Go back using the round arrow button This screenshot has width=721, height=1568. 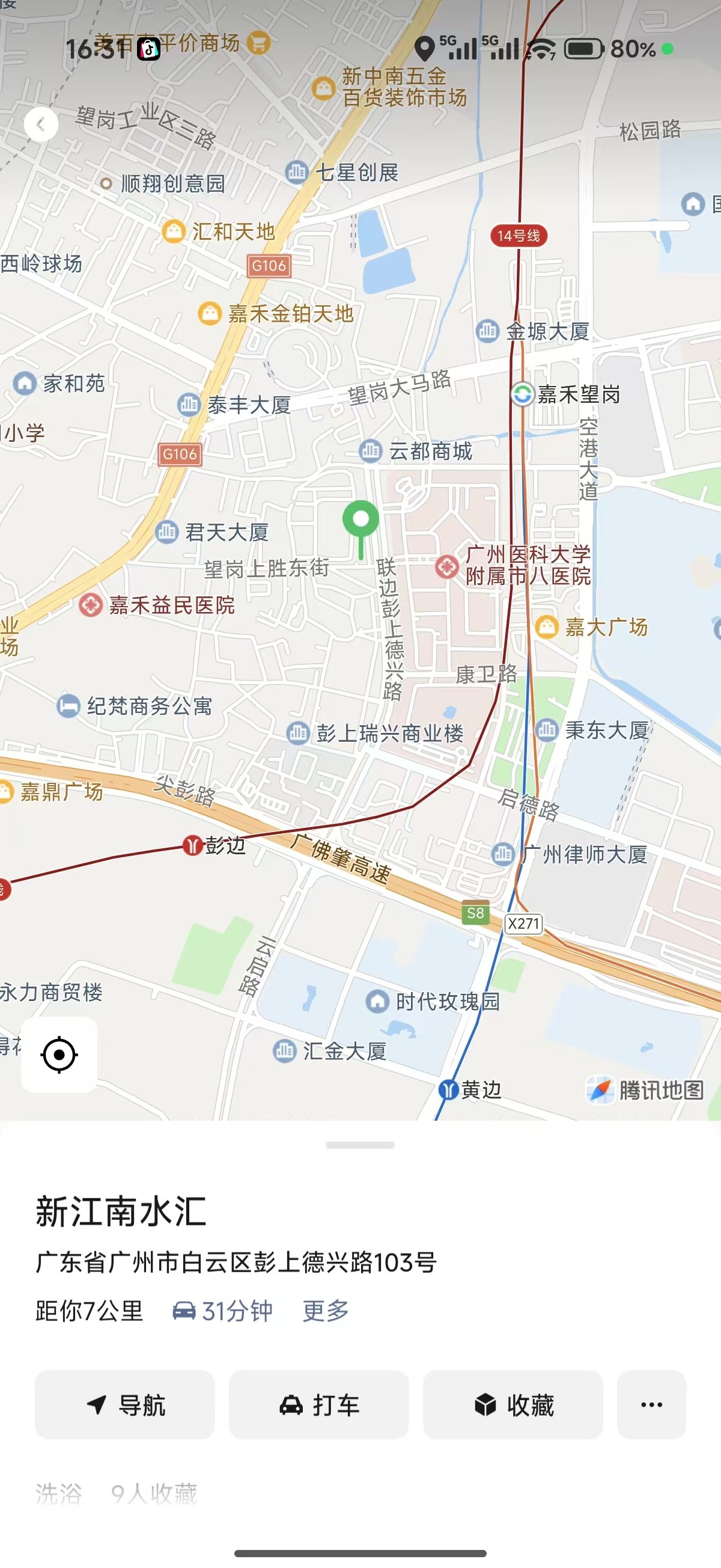click(x=41, y=124)
